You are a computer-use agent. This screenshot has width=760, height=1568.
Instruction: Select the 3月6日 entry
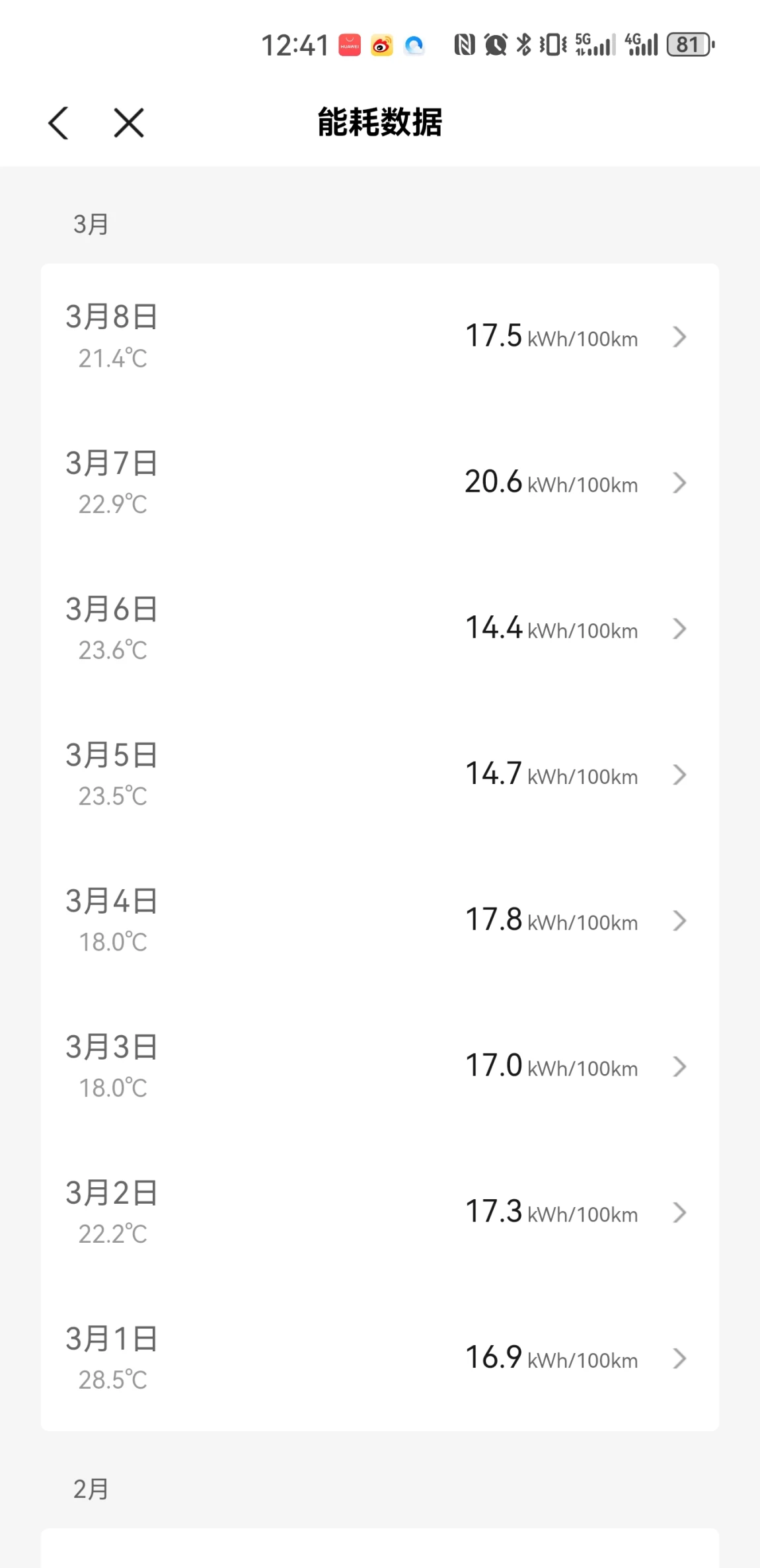[379, 629]
